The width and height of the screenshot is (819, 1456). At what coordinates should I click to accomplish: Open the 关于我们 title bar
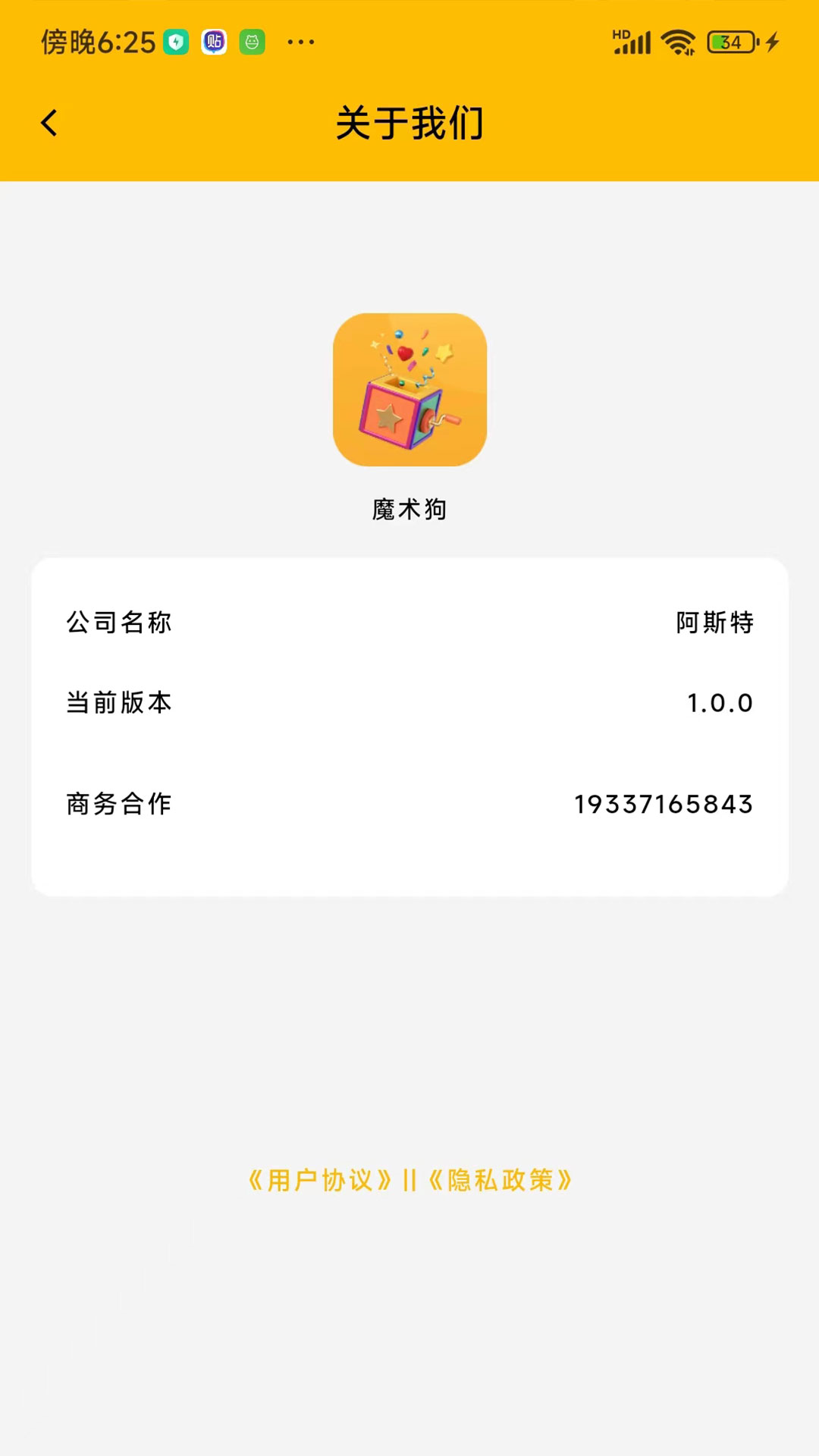[409, 124]
